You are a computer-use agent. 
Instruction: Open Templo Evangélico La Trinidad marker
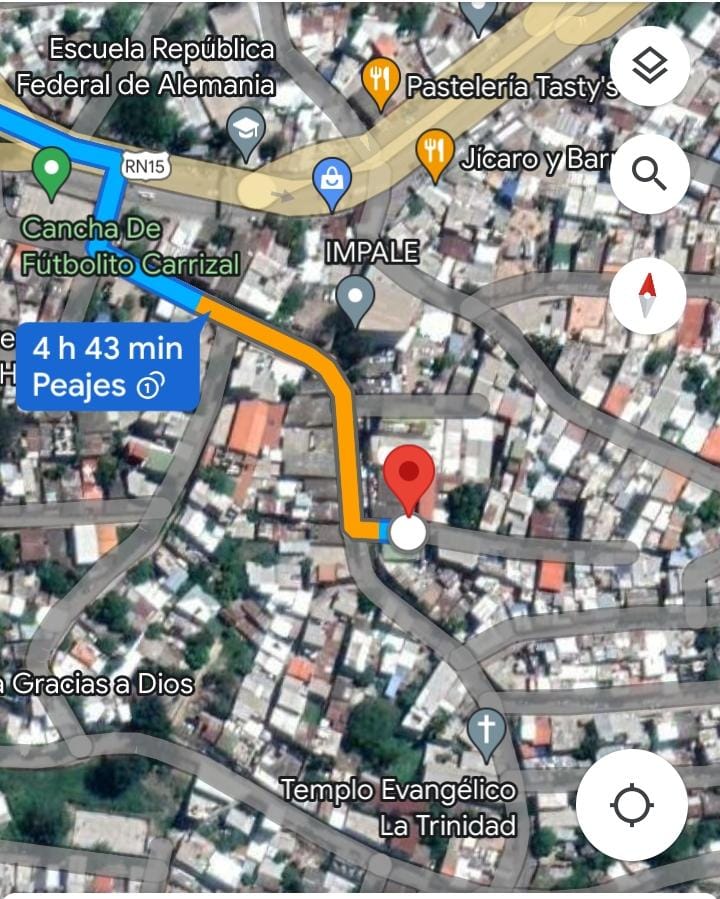(x=487, y=732)
